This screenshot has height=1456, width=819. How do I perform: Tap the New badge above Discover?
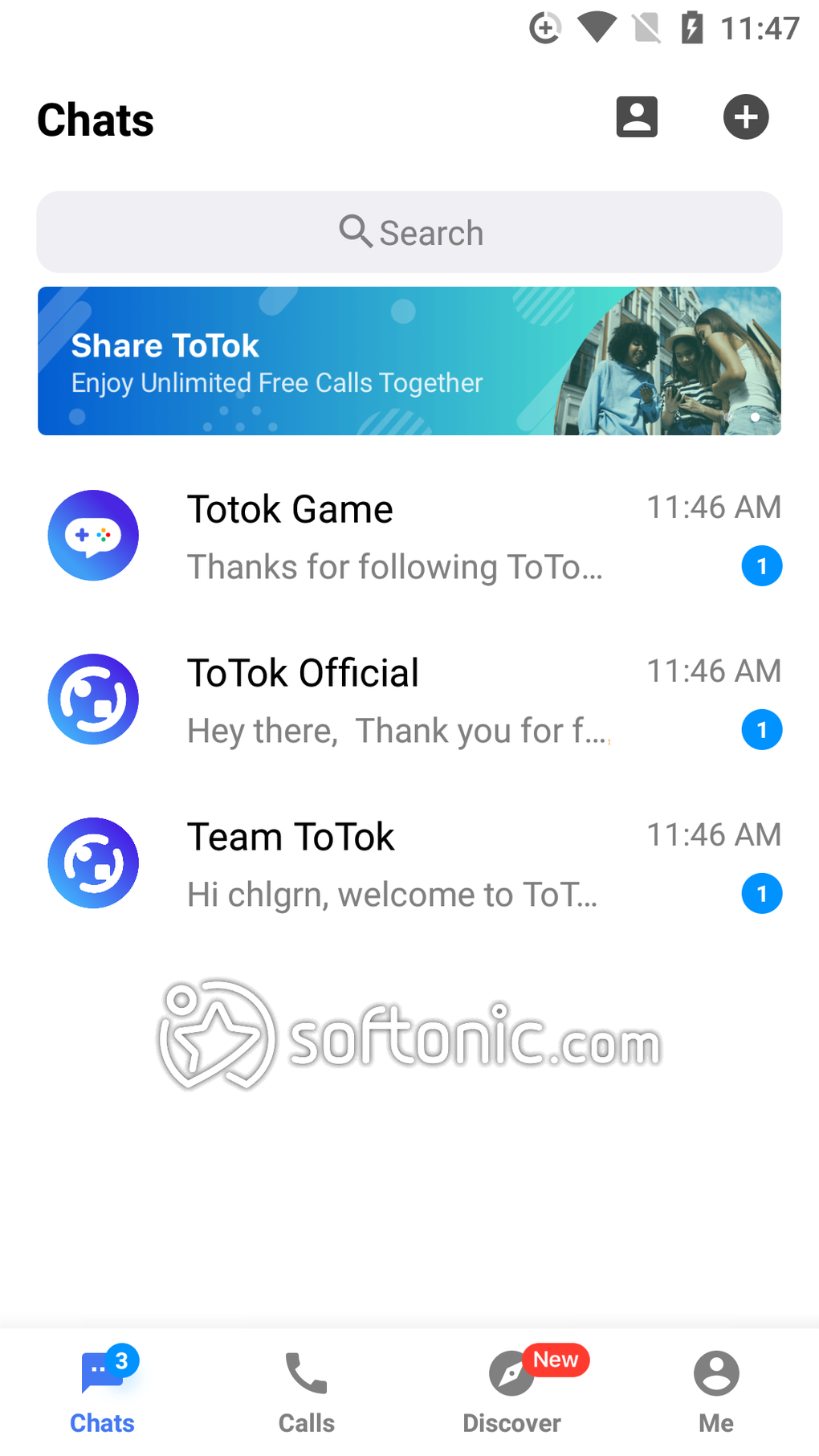(557, 1359)
